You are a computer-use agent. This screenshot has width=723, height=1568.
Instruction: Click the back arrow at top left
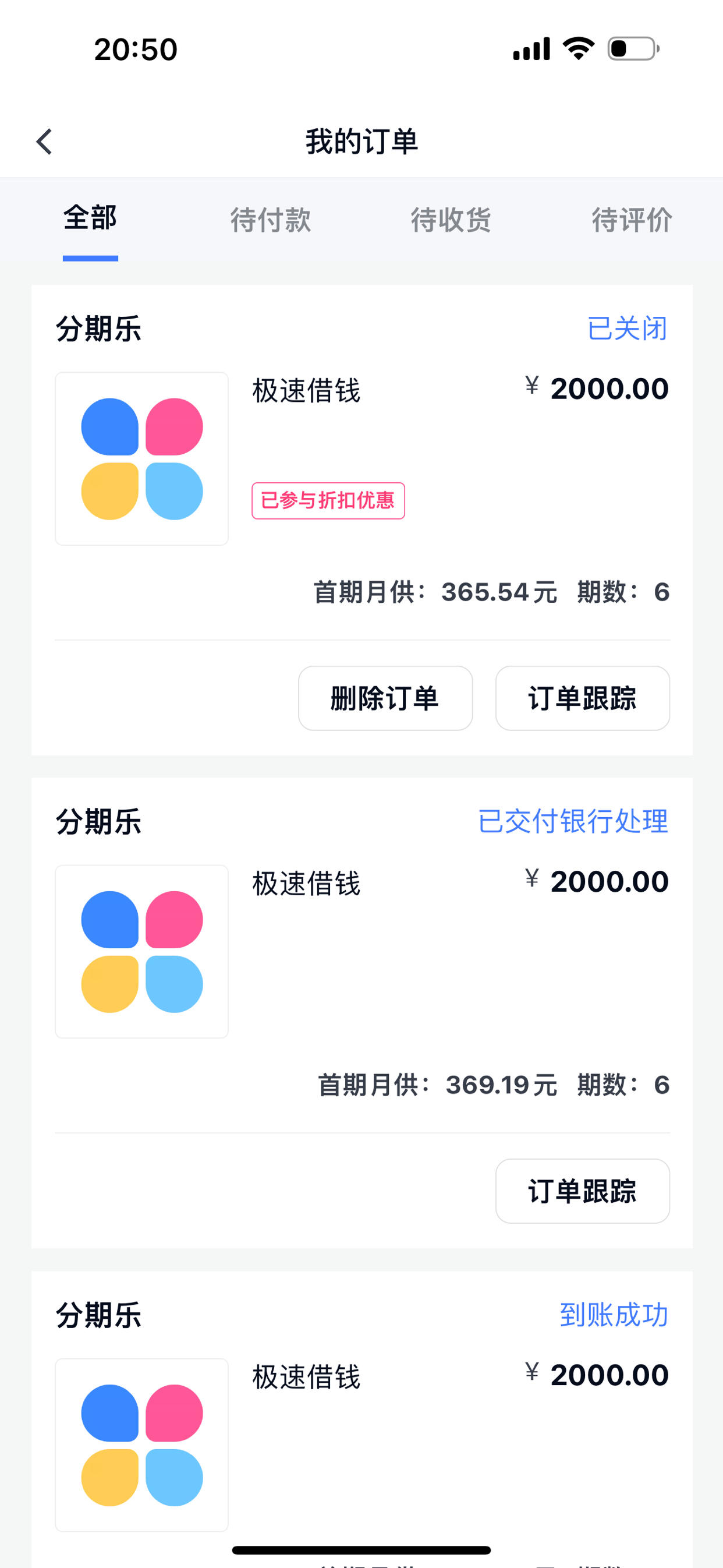point(43,142)
